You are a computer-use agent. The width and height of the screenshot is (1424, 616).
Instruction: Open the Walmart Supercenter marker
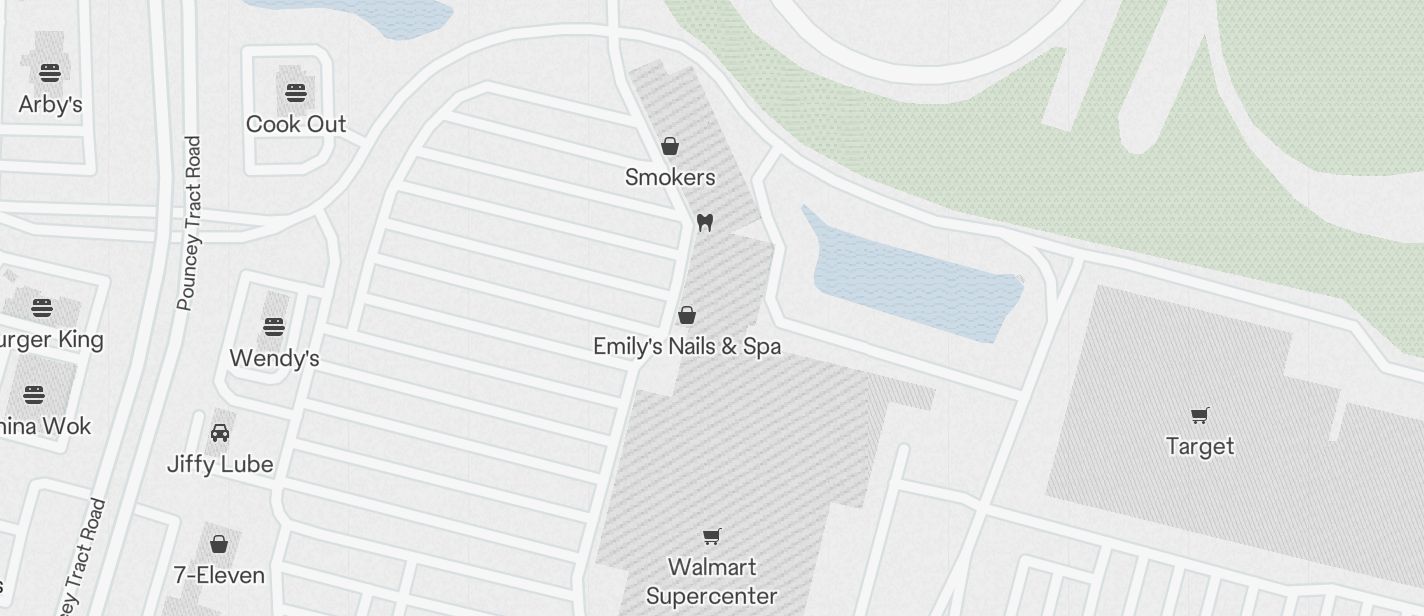(711, 537)
